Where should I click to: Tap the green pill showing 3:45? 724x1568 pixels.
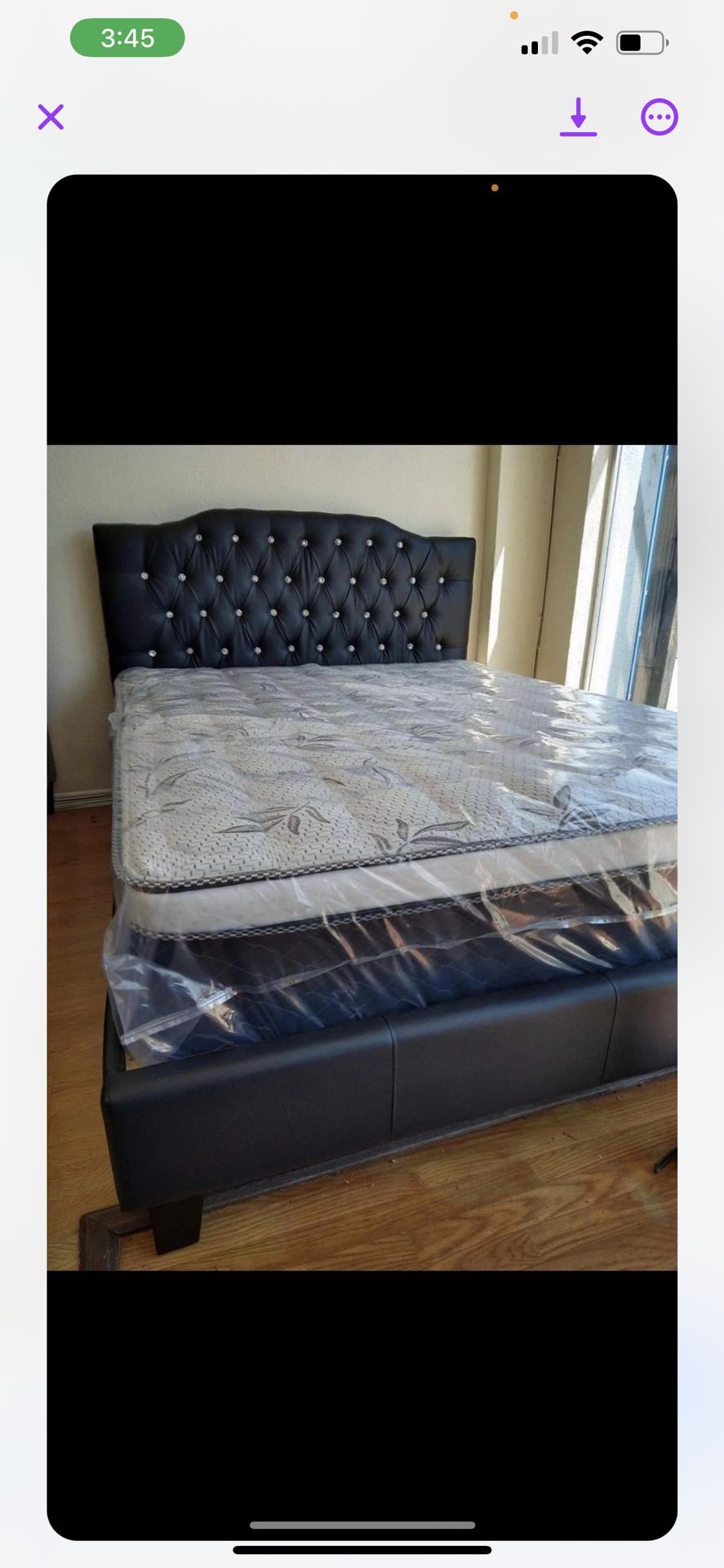[x=127, y=38]
